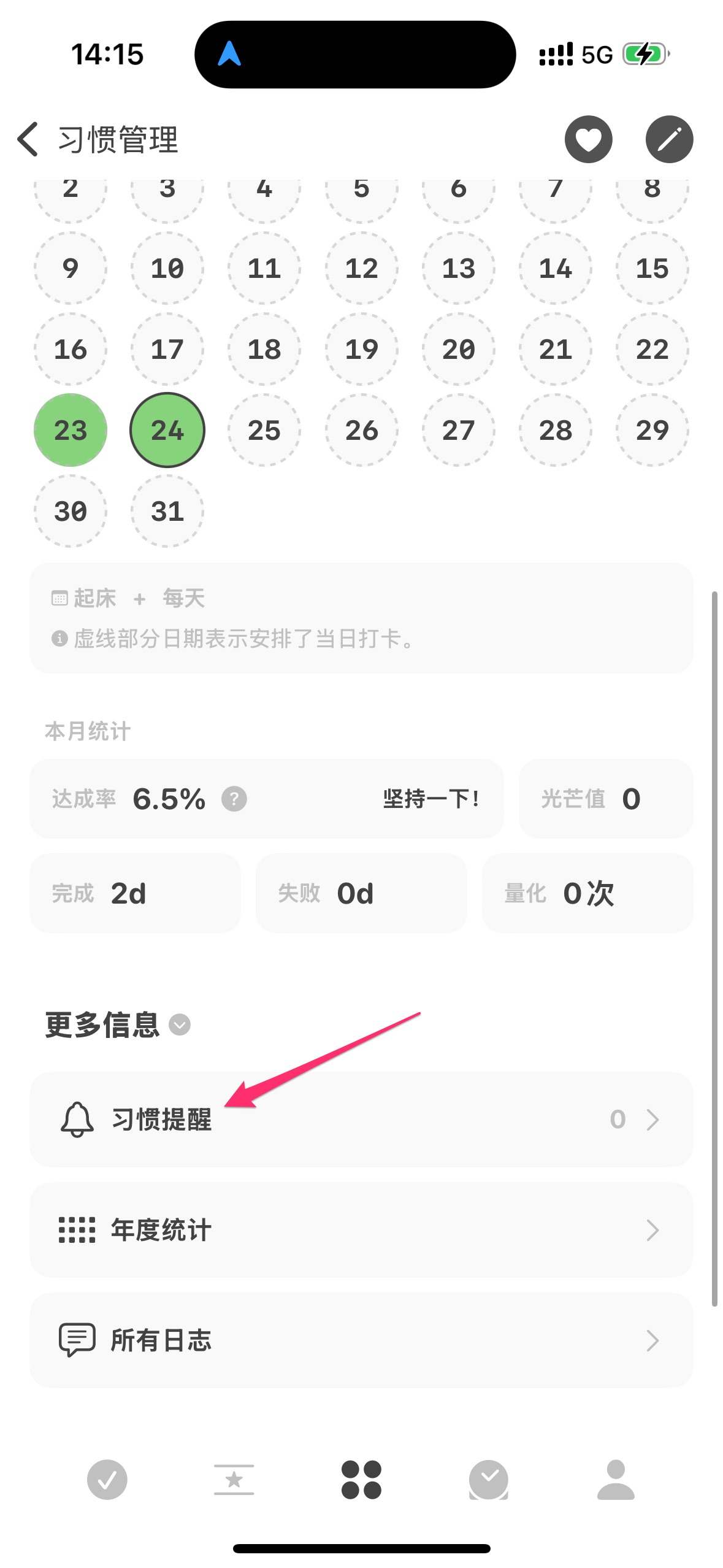This screenshot has width=723, height=1568.
Task: Open 习惯提醒 reminders row
Action: point(361,1120)
